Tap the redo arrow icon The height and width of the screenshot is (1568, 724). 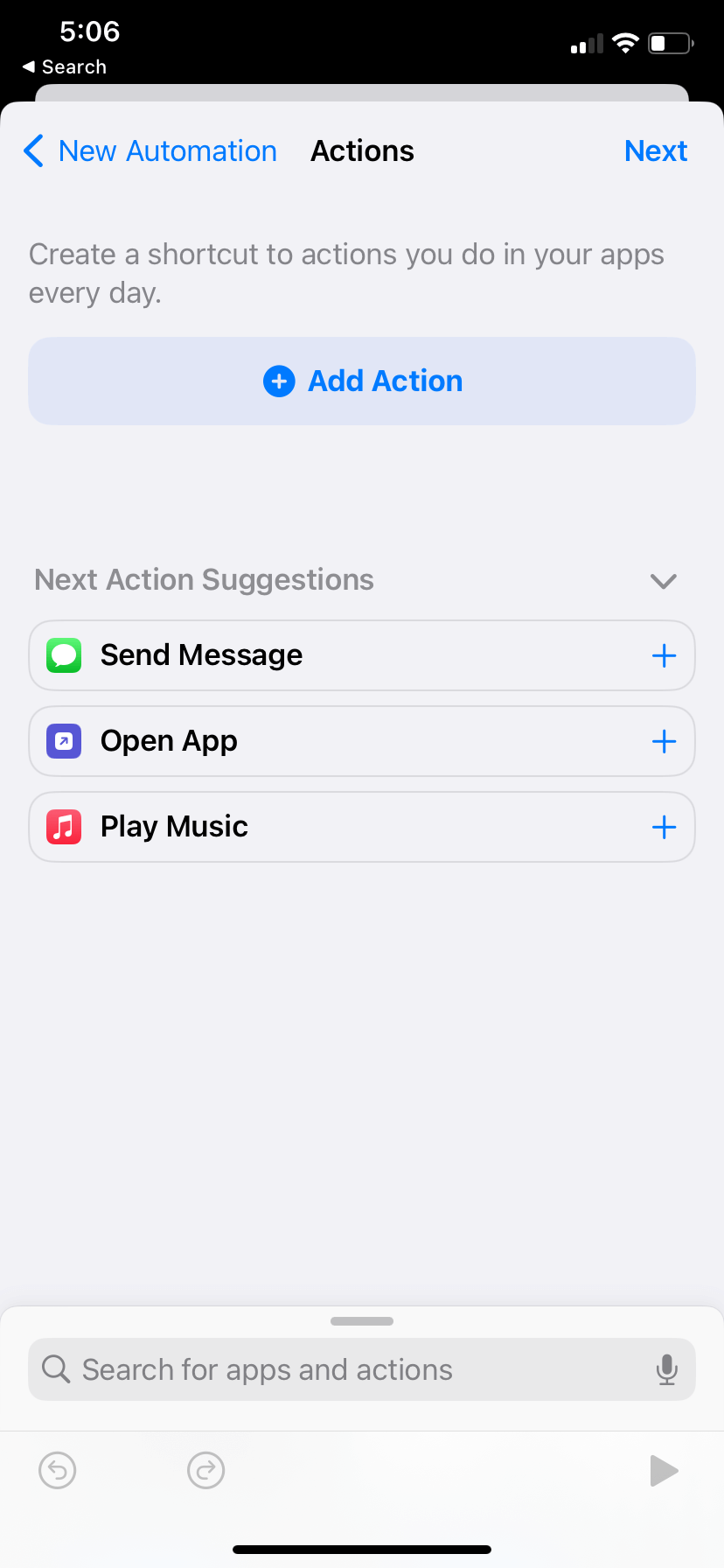coord(205,1470)
